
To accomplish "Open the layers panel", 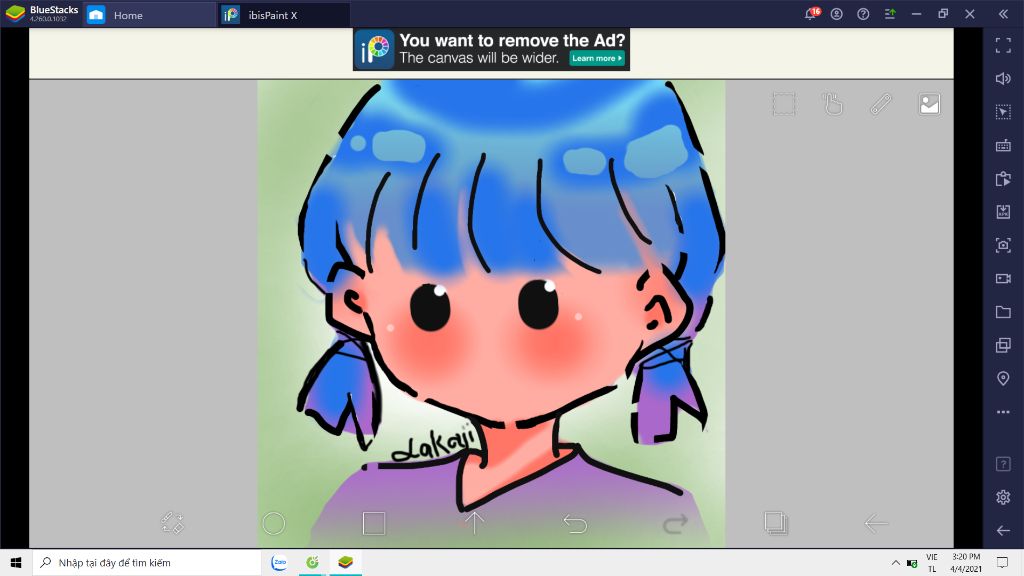I will click(x=776, y=523).
